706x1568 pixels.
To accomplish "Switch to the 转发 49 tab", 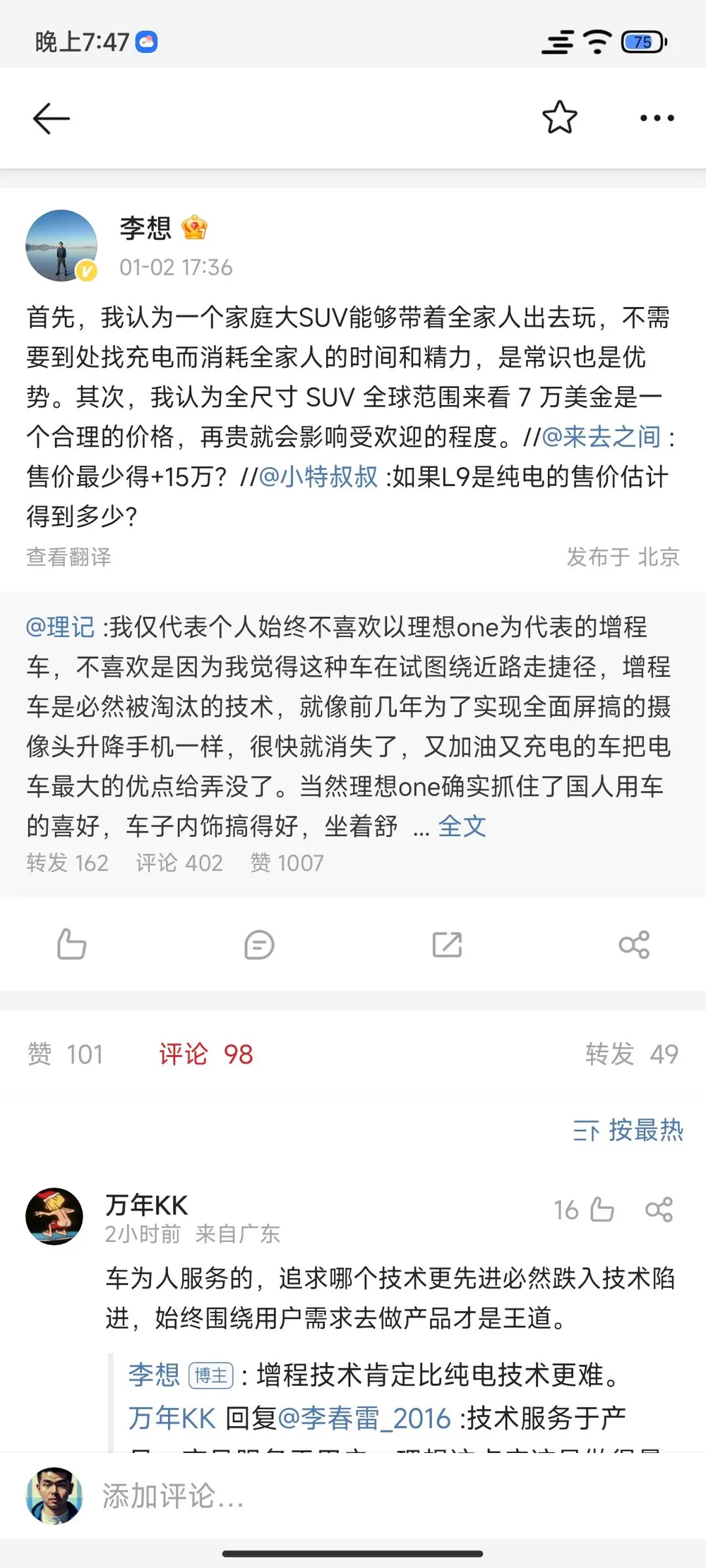I will [631, 1054].
